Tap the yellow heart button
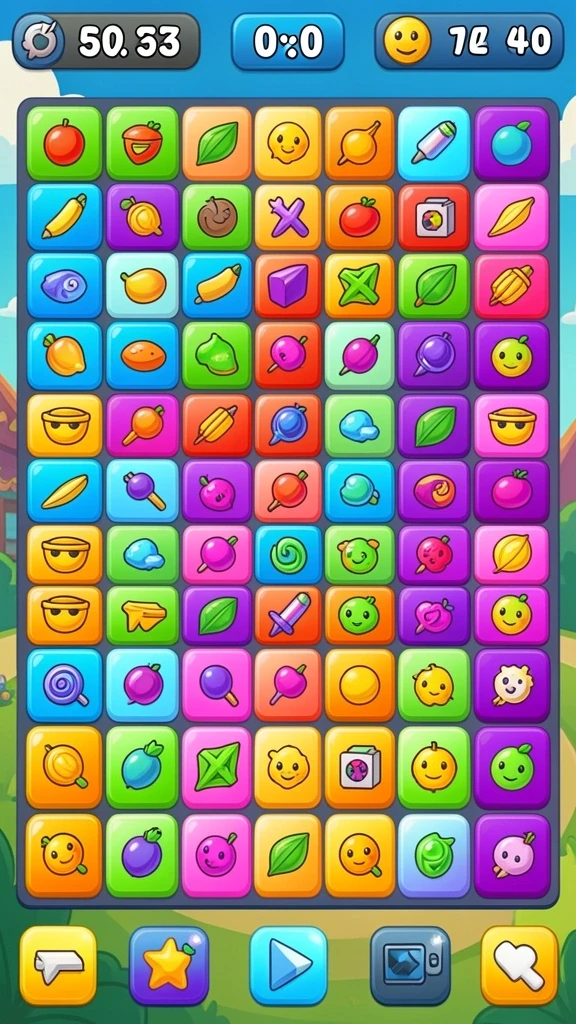The image size is (576, 1024). click(x=519, y=965)
